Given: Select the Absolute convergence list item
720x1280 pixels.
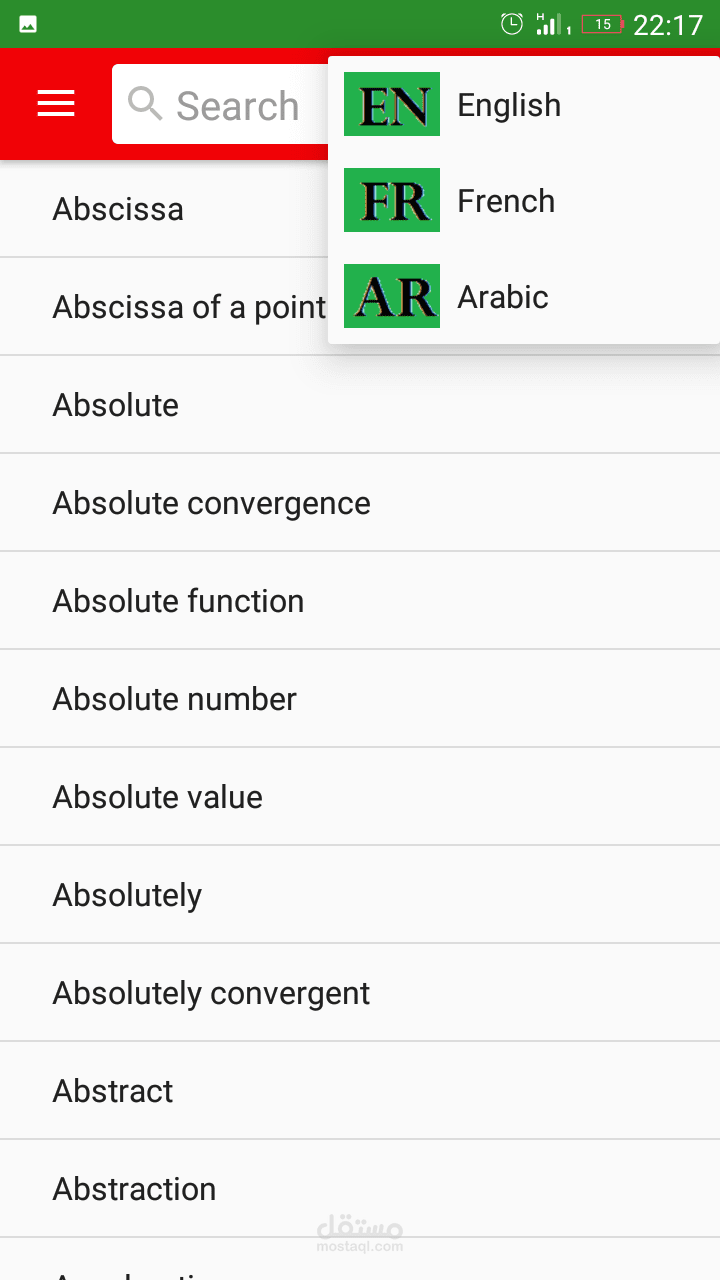Looking at the screenshot, I should tap(211, 502).
